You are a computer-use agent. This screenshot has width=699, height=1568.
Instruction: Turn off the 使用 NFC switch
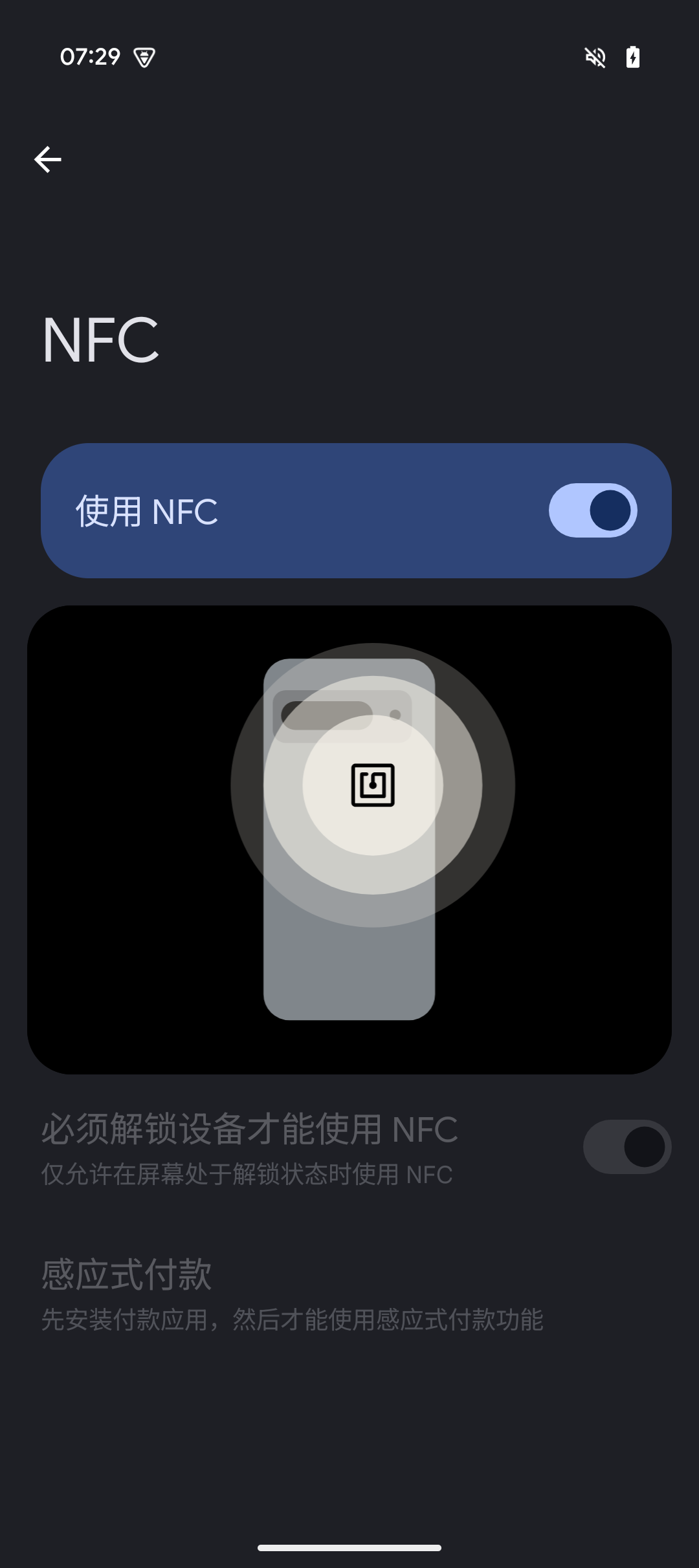[592, 510]
